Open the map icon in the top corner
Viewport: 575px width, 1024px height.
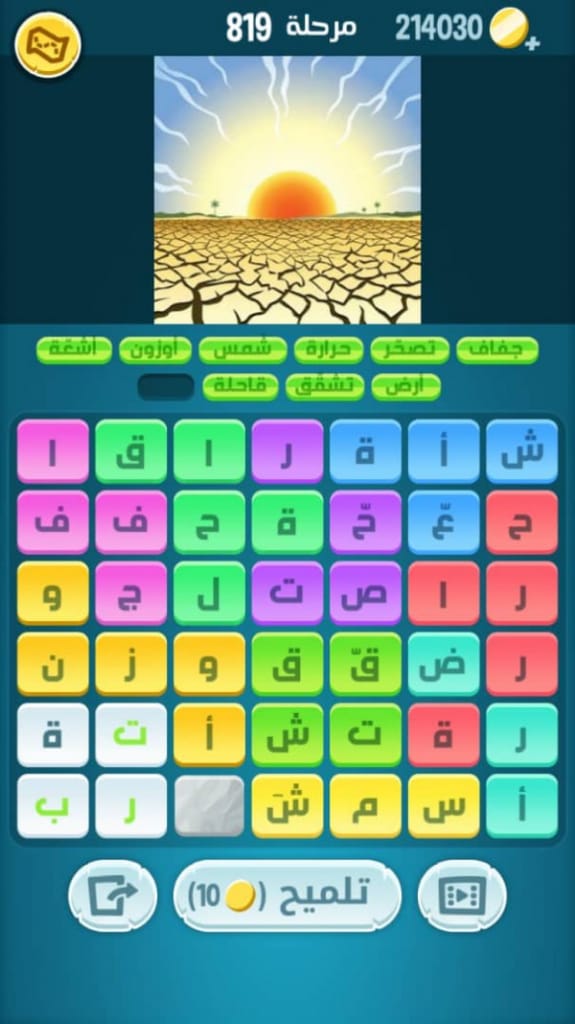[48, 44]
